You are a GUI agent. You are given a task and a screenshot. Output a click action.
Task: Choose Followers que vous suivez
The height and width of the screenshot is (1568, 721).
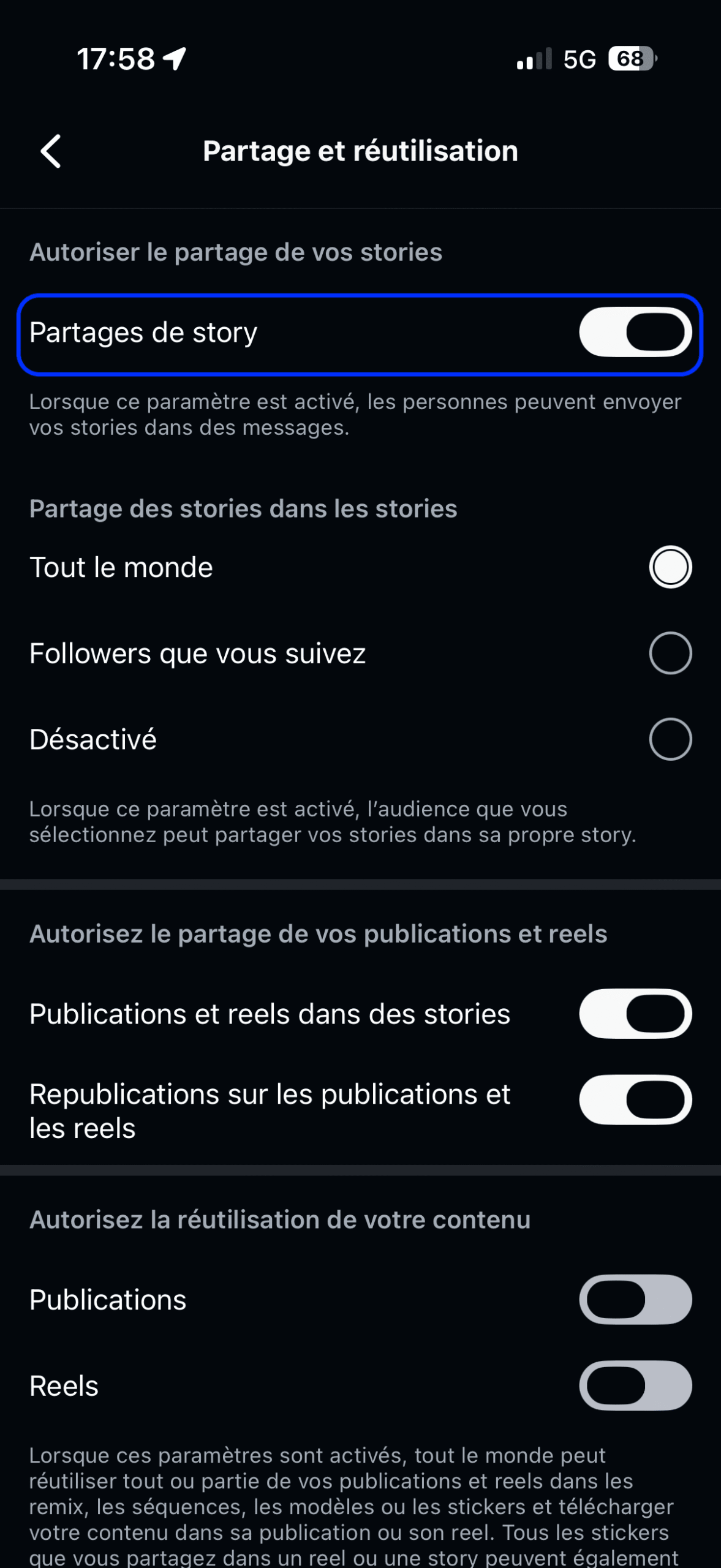[x=670, y=653]
